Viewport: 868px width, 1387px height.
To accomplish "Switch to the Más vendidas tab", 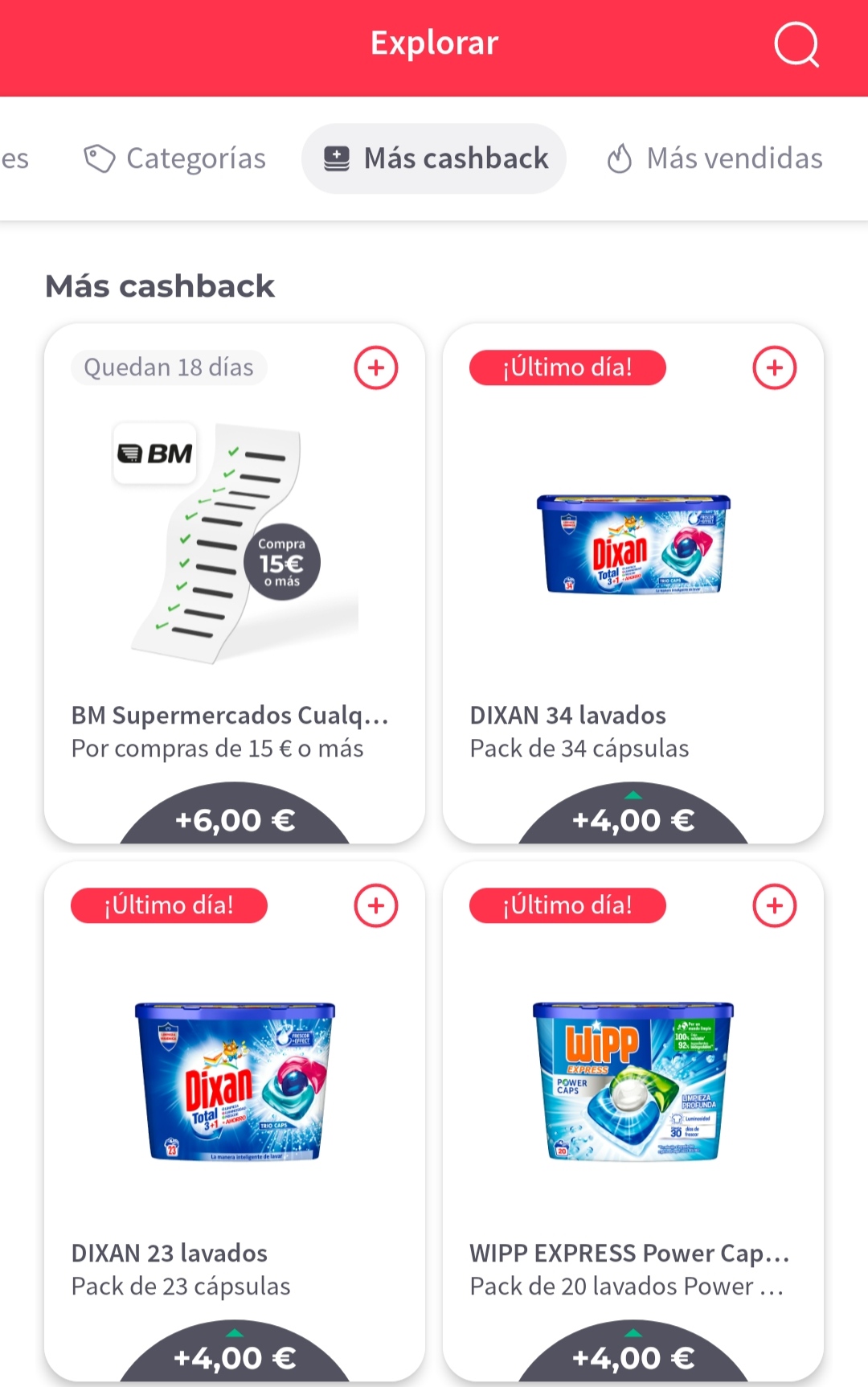I will 714,158.
